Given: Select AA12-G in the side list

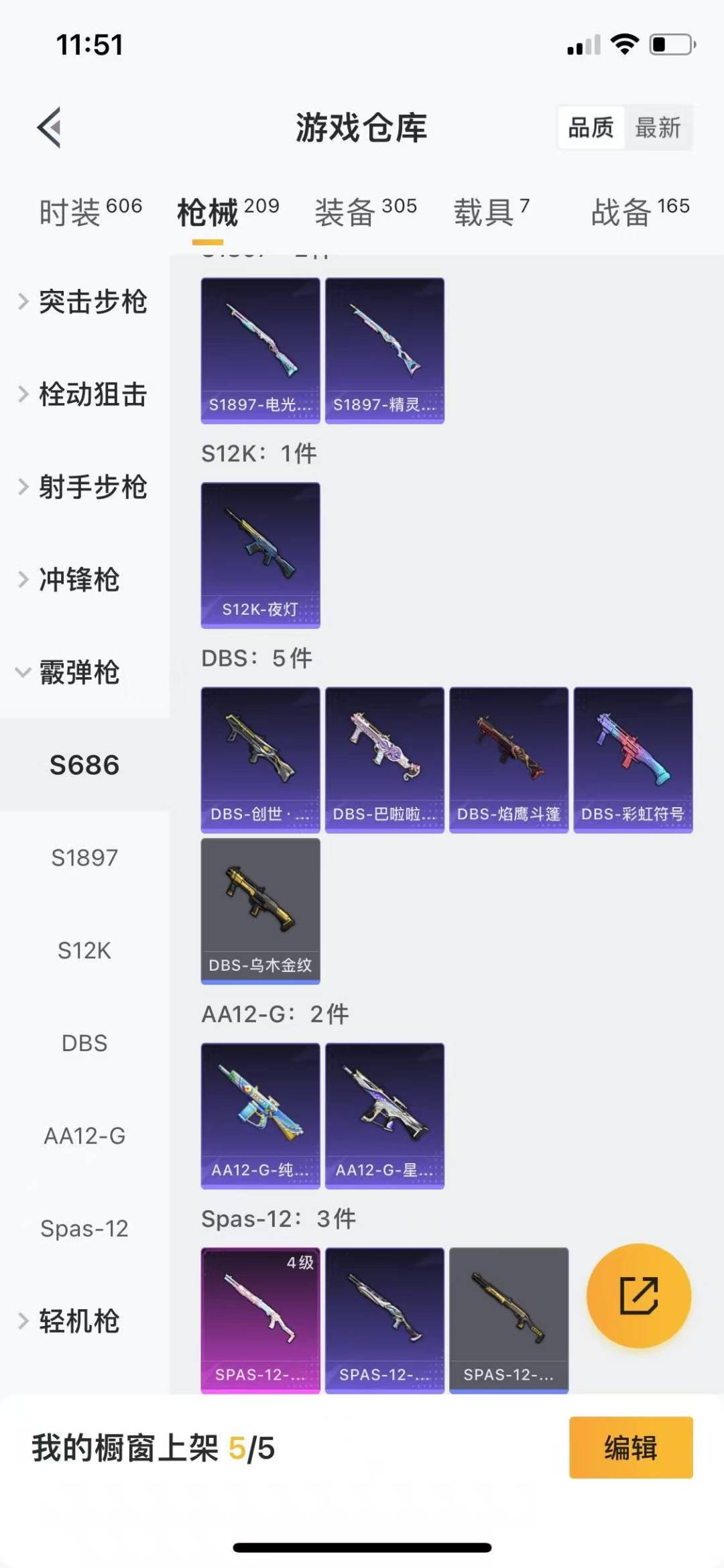Looking at the screenshot, I should tap(84, 1136).
